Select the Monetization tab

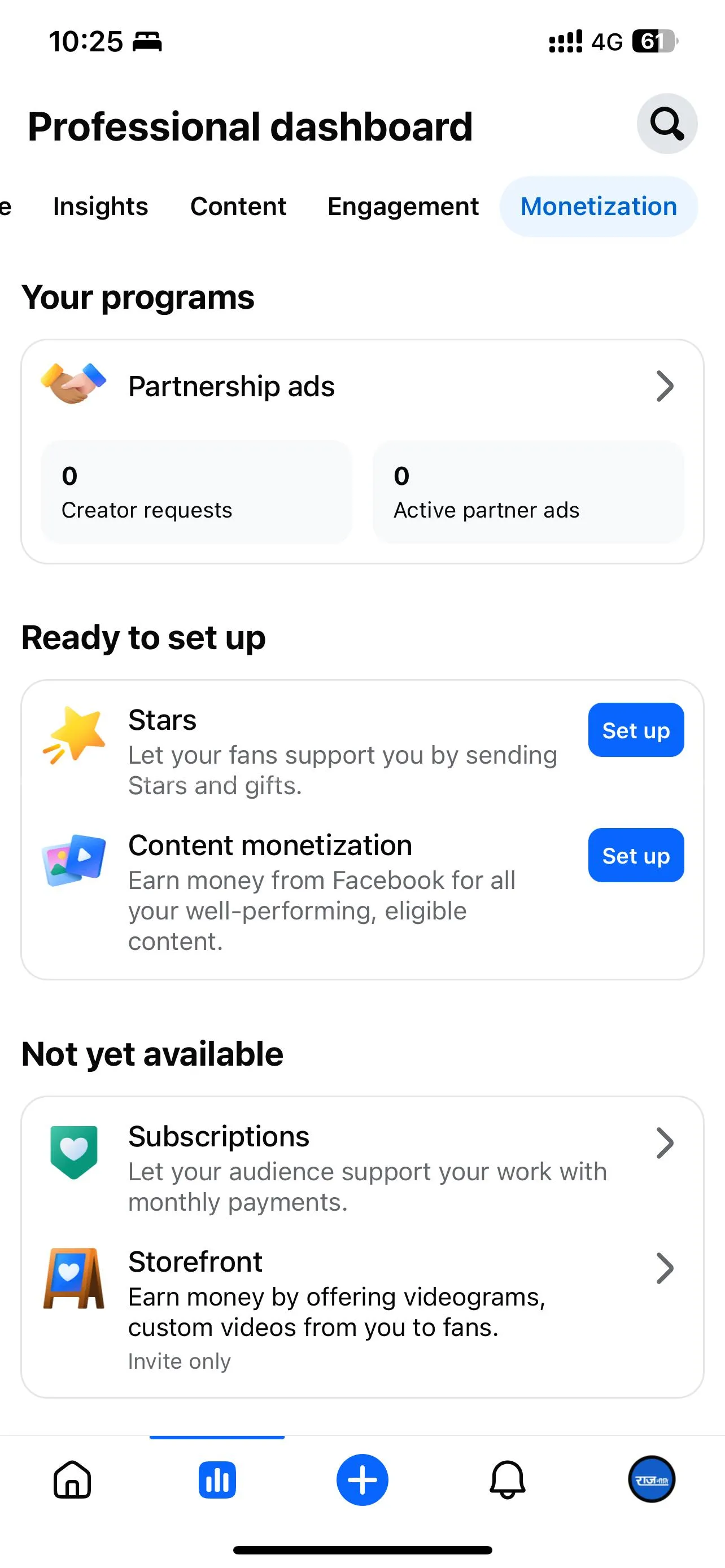pyautogui.click(x=599, y=207)
